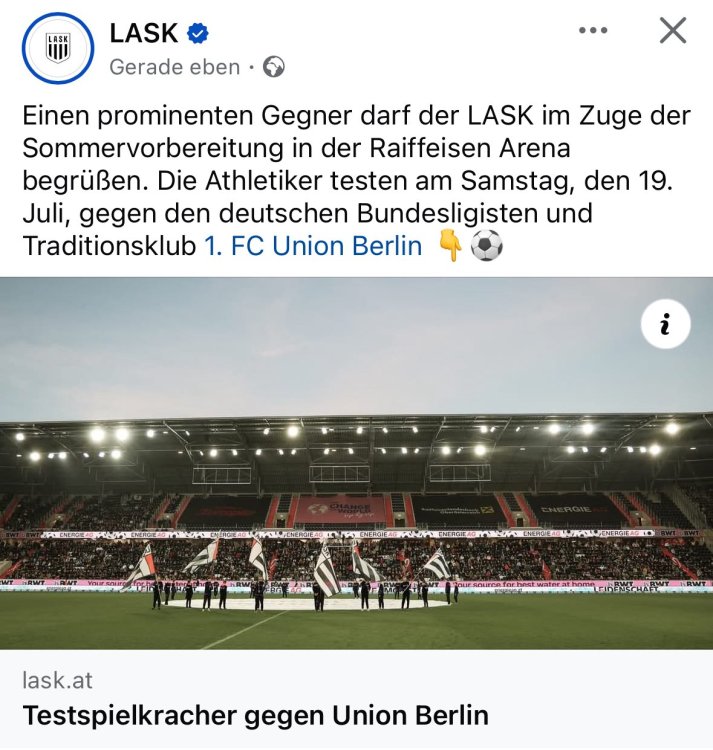Image resolution: width=713 pixels, height=750 pixels.
Task: Open the post's three-dot options menu
Action: (593, 31)
